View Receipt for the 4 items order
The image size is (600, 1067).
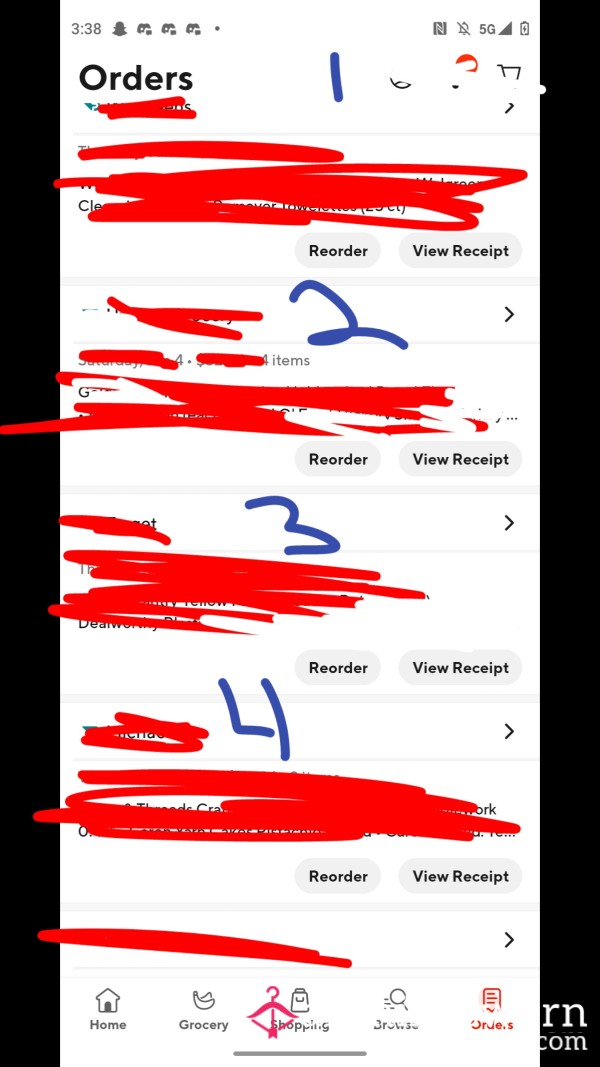460,459
